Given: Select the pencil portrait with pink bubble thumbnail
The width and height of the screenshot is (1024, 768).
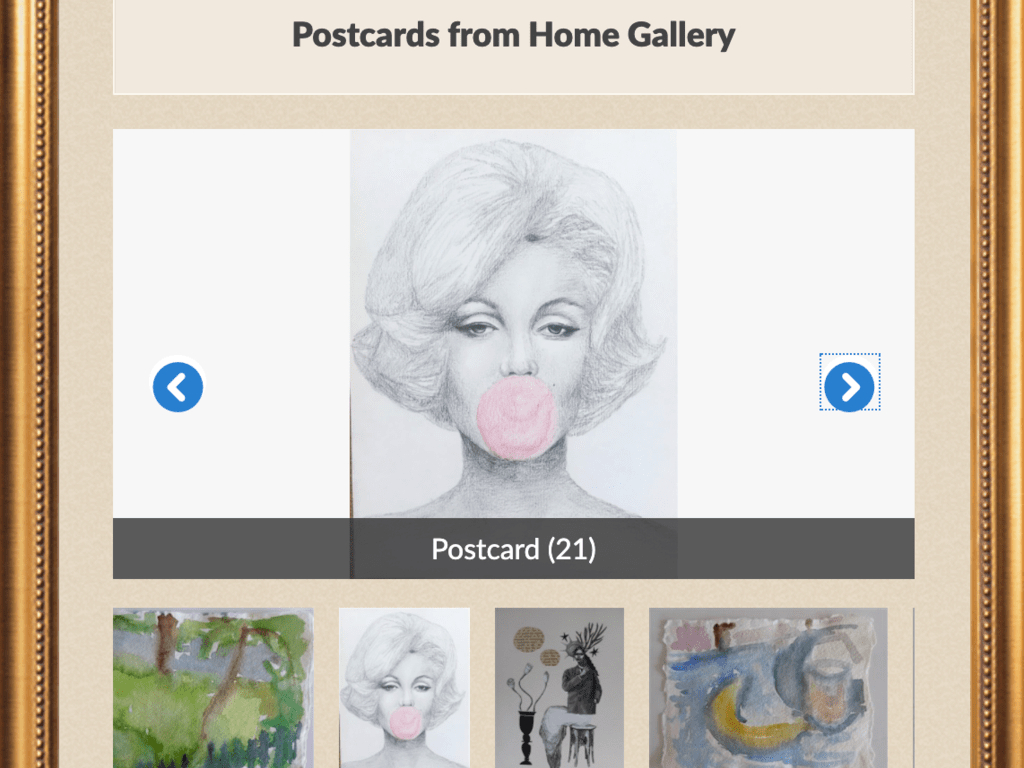Looking at the screenshot, I should 404,687.
